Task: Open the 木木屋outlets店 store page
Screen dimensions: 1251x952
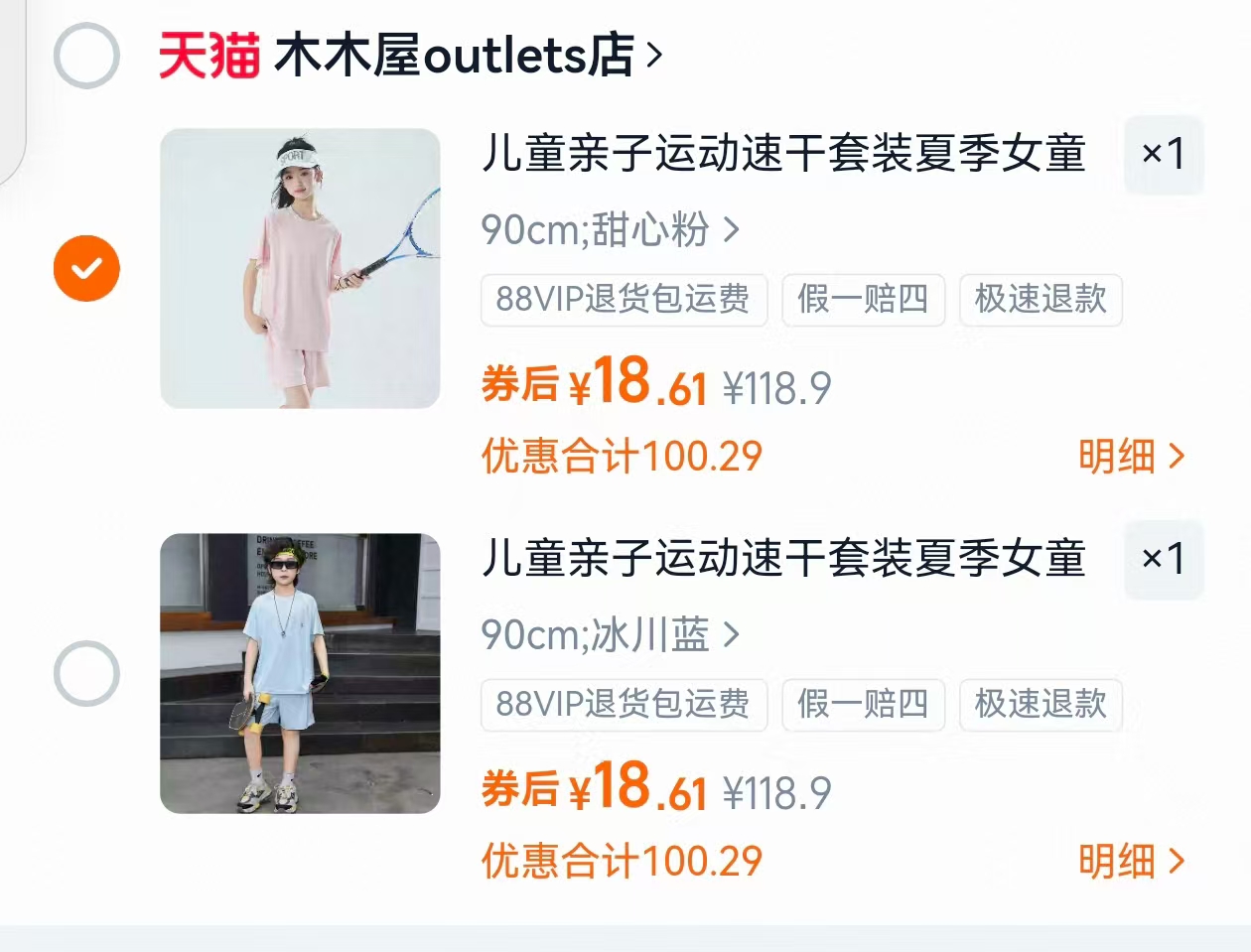Action: [x=467, y=56]
